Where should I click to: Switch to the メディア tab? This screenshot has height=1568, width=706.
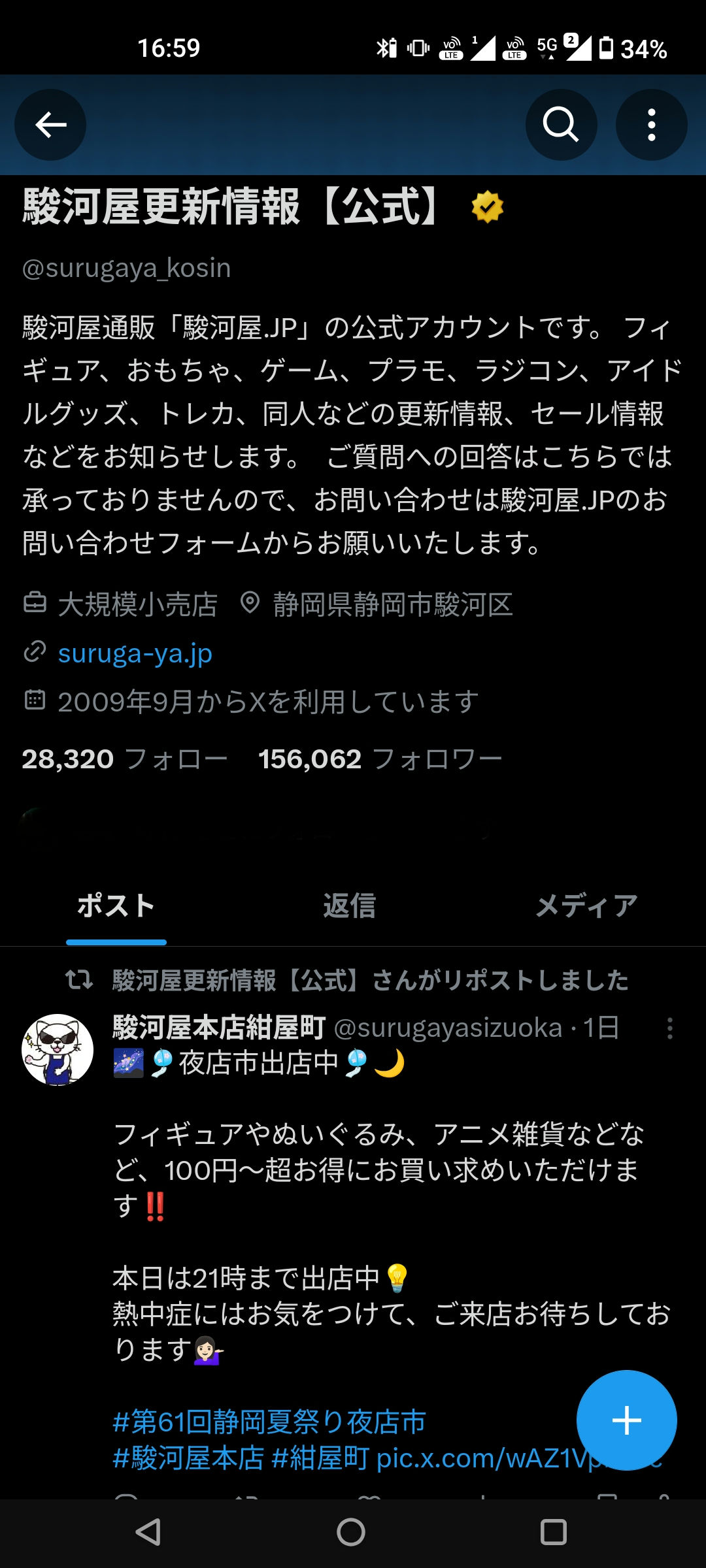coord(586,906)
